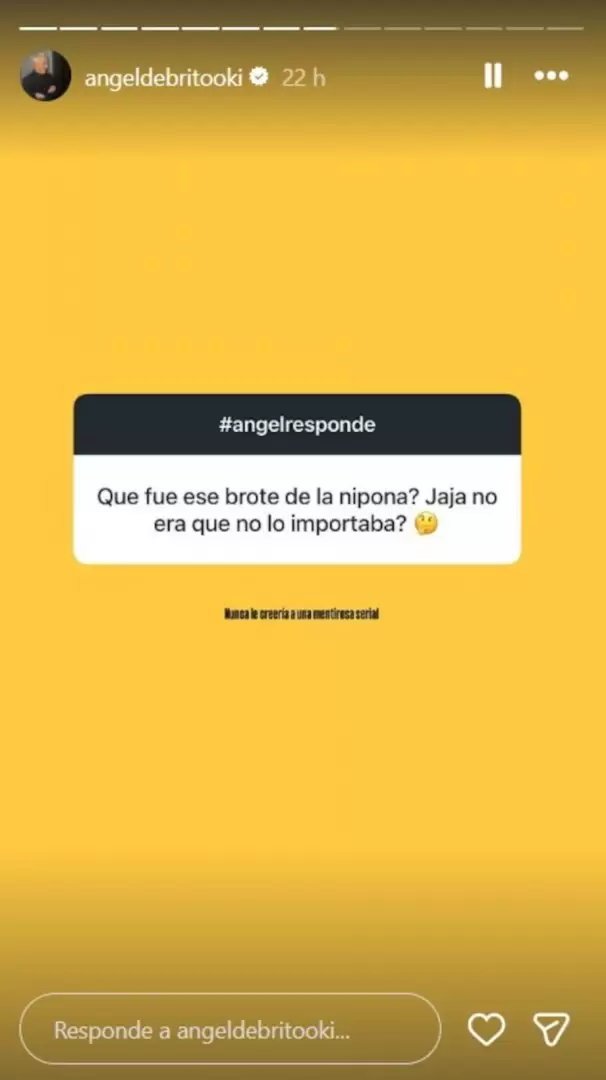The width and height of the screenshot is (606, 1080).
Task: Pause the story playback
Action: click(493, 76)
